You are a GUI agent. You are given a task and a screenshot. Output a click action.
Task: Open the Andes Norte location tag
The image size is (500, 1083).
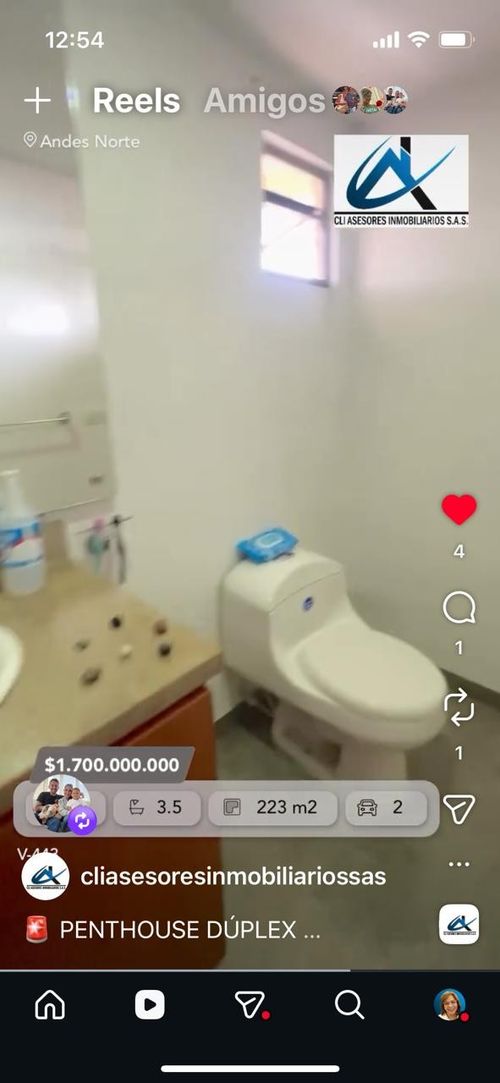[x=81, y=141]
